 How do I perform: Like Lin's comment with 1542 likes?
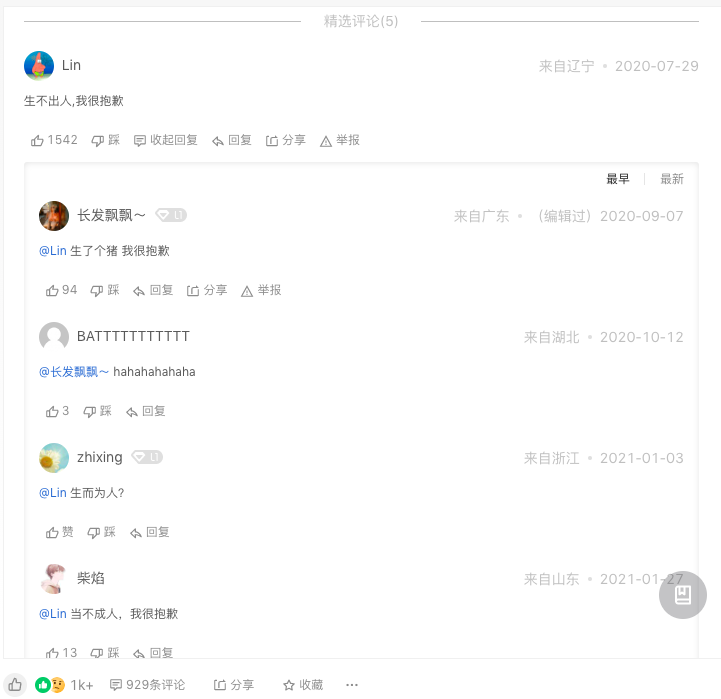click(x=54, y=141)
